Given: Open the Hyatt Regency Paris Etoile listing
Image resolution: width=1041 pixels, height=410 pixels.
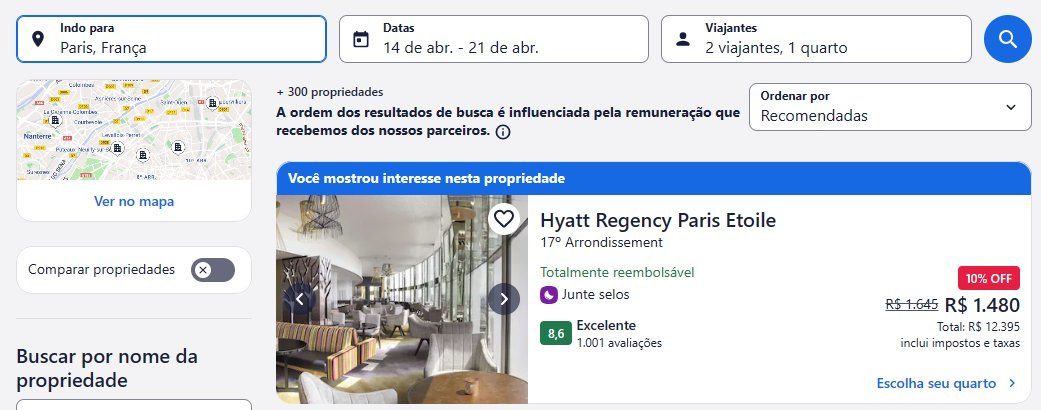Looking at the screenshot, I should pyautogui.click(x=657, y=220).
